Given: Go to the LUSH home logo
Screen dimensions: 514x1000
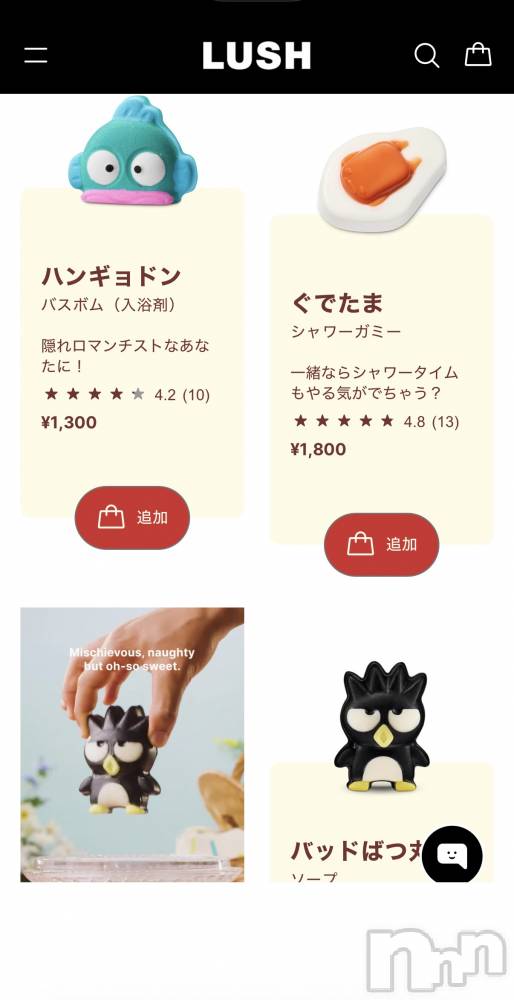Looking at the screenshot, I should (x=256, y=55).
